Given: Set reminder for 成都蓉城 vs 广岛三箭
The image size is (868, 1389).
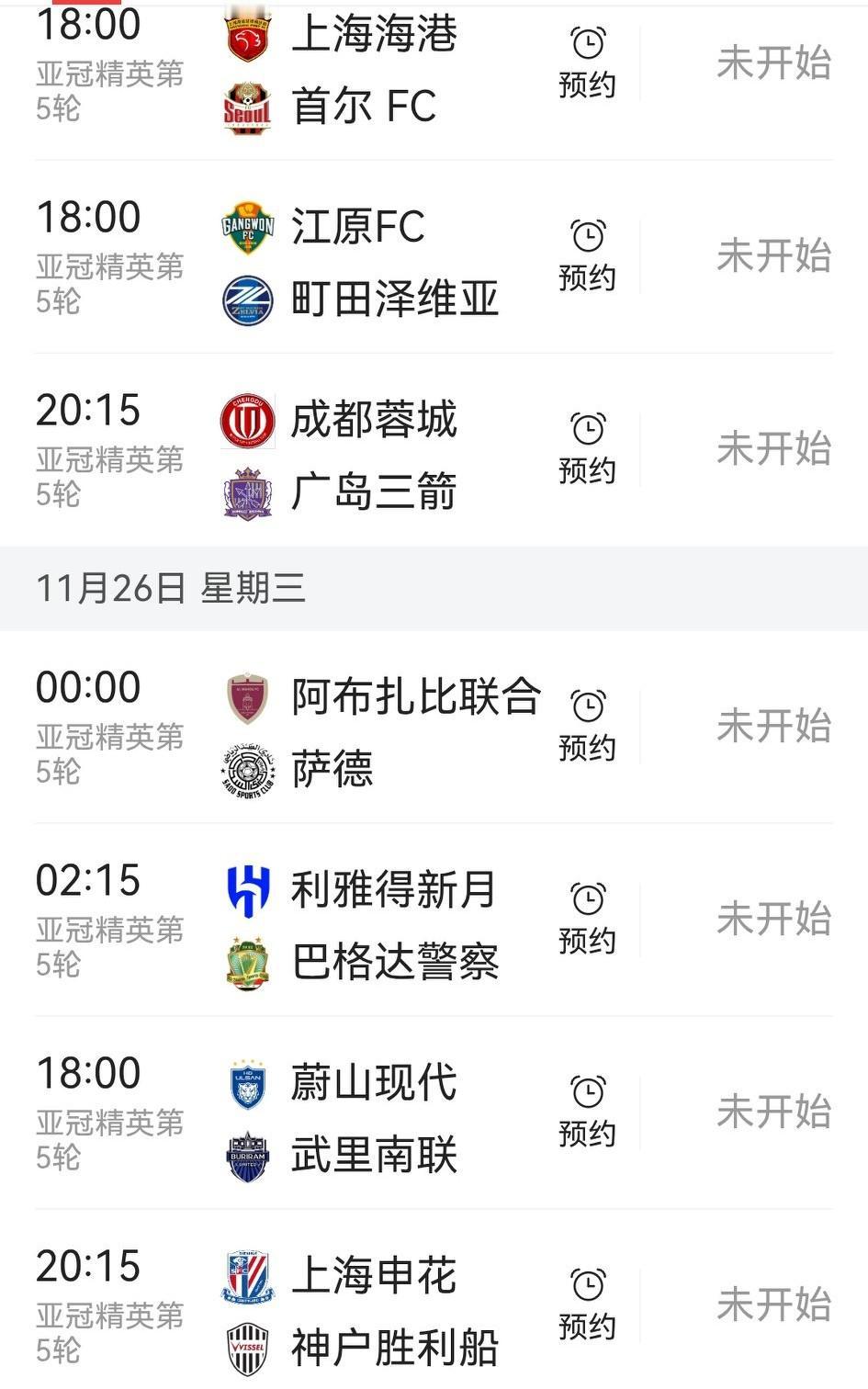Looking at the screenshot, I should coord(587,449).
